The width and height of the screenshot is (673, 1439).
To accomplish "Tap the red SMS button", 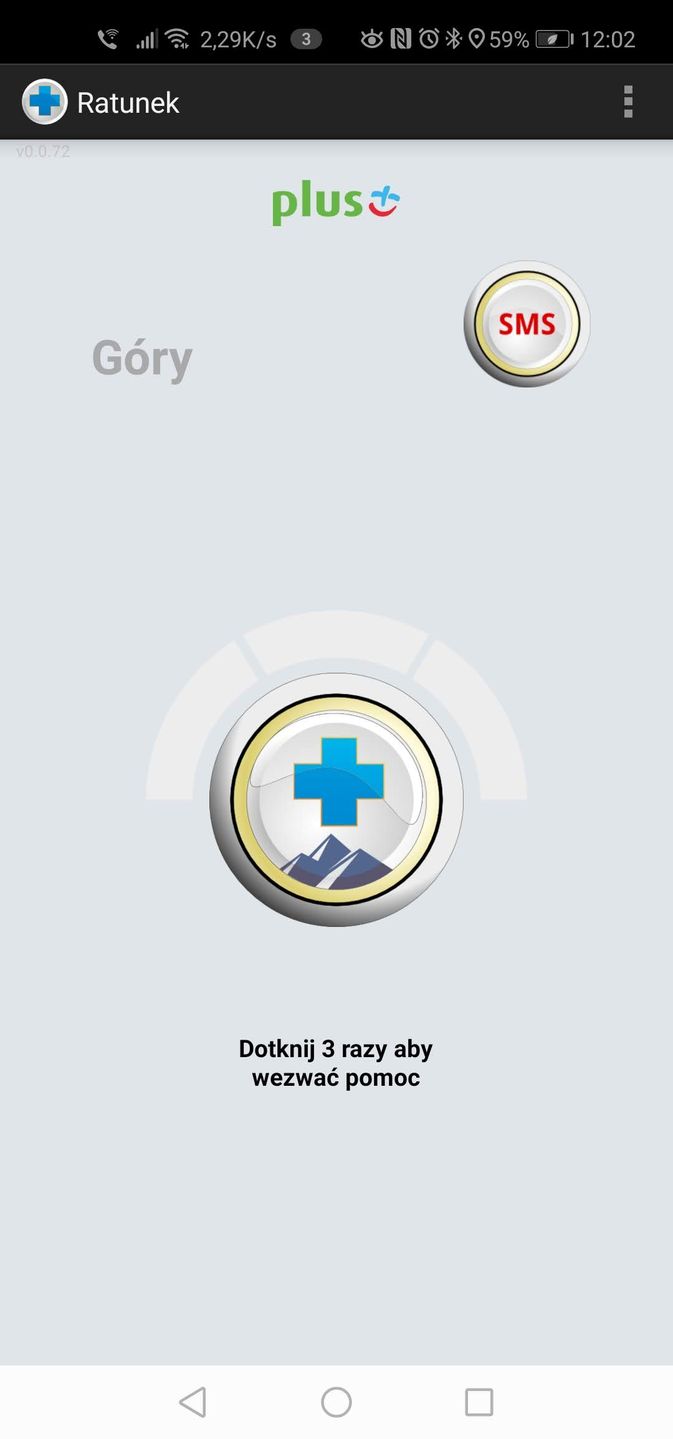I will 527,324.
